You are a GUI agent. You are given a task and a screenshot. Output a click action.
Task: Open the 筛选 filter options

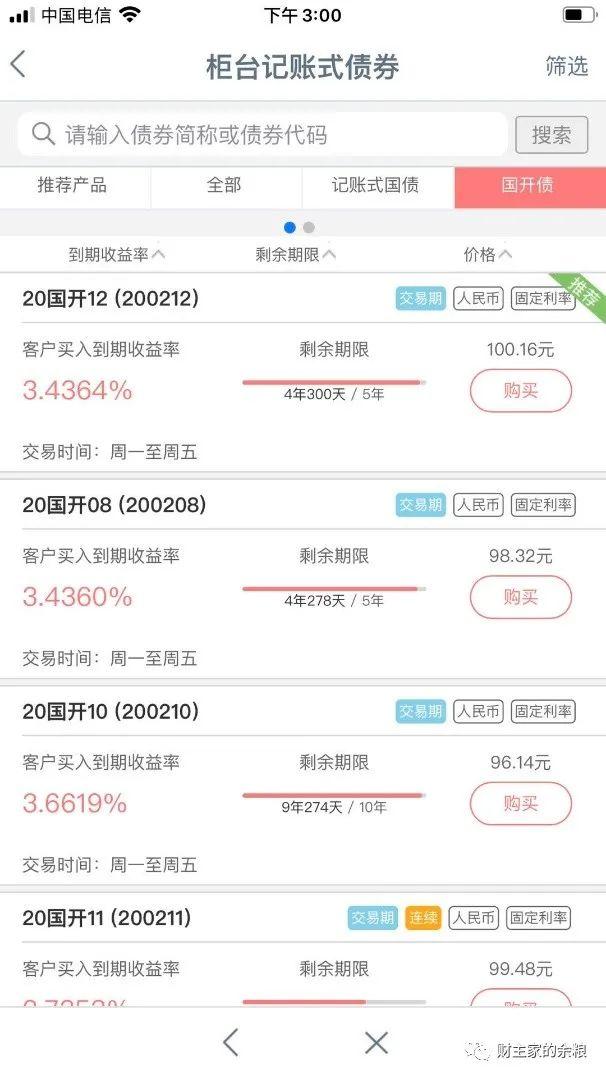pyautogui.click(x=566, y=66)
